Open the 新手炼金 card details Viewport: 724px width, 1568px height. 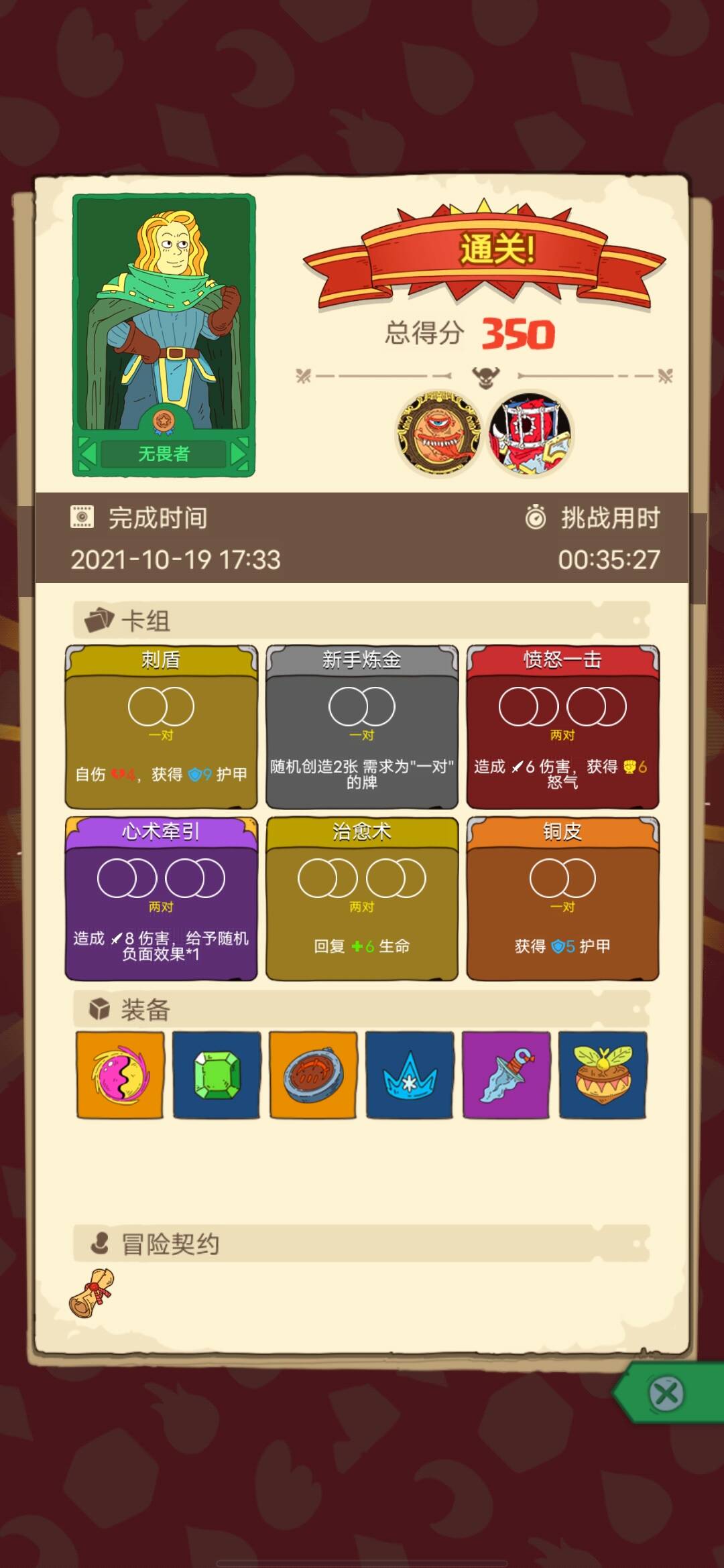point(362,727)
